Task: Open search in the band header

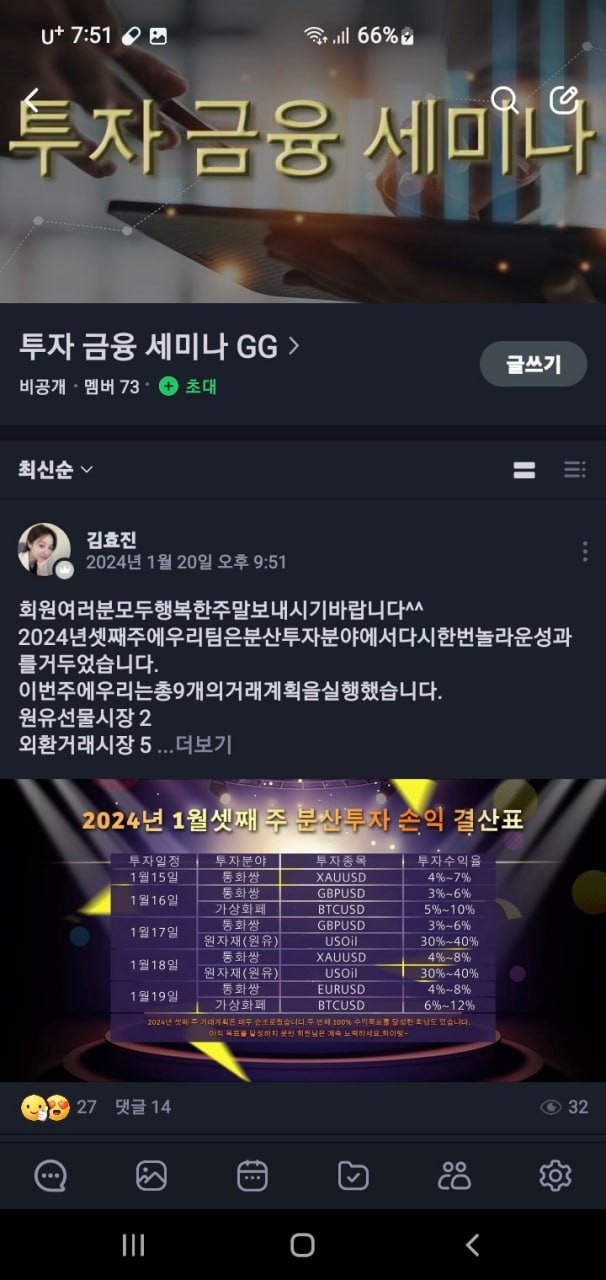Action: [504, 99]
